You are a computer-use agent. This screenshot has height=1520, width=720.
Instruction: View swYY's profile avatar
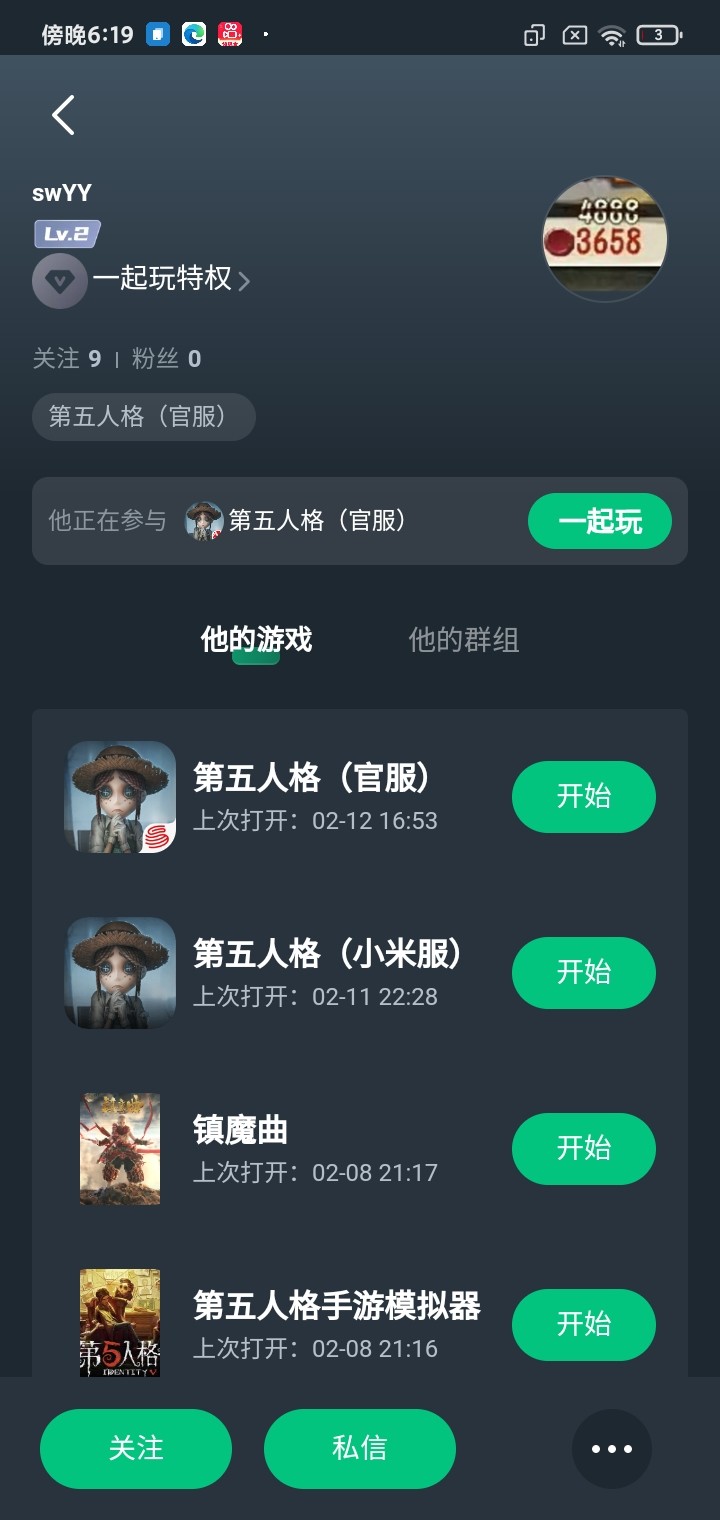click(x=604, y=239)
